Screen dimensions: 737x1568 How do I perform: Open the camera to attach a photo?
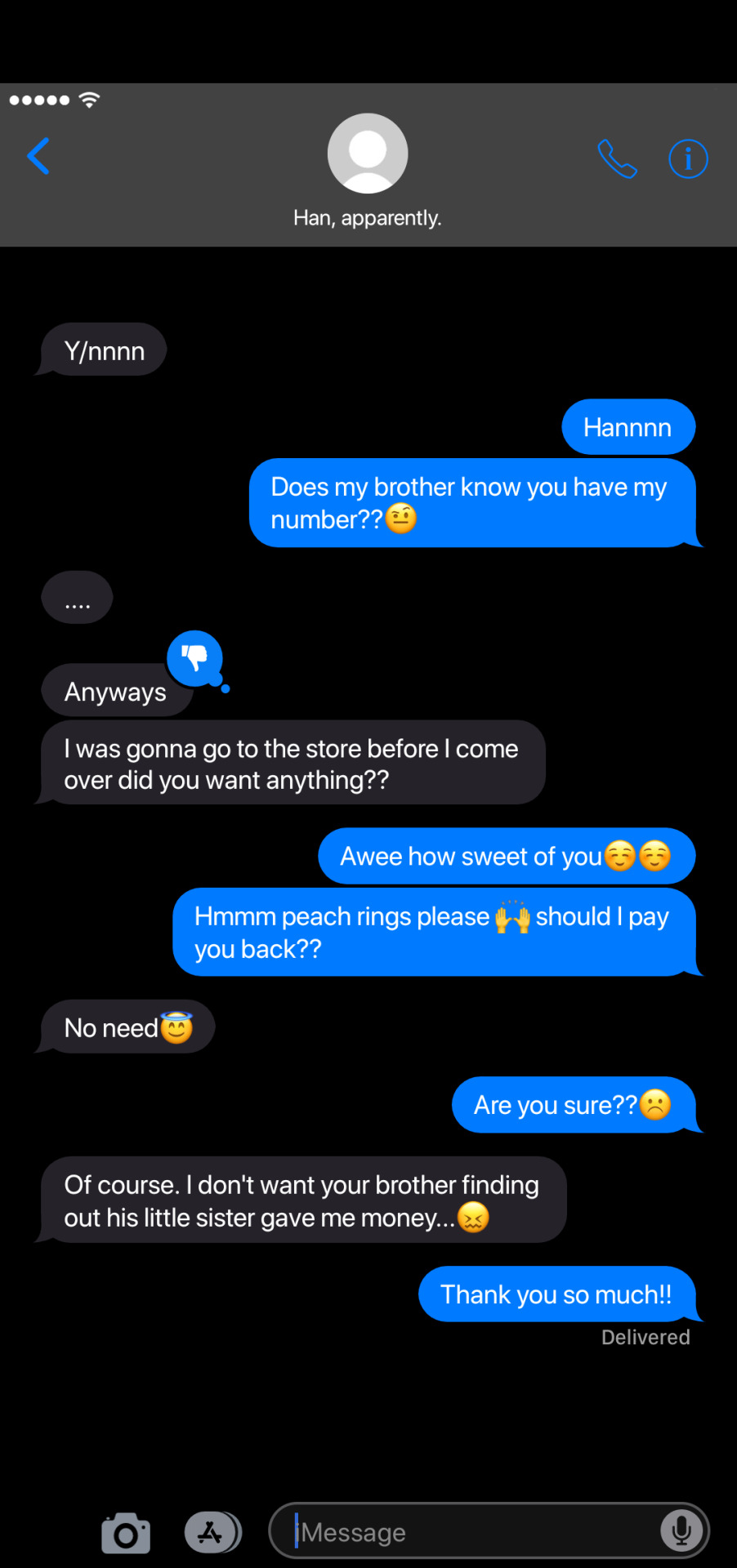tap(126, 1533)
